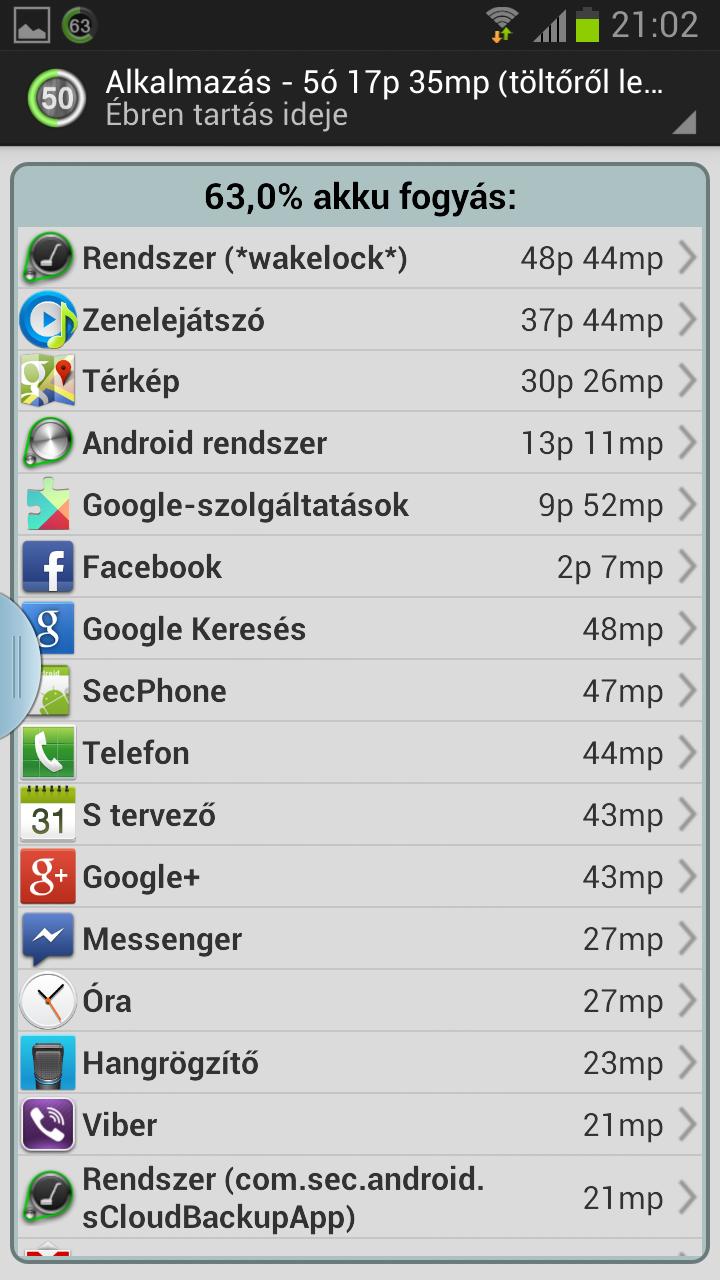Select the Óra entry

tap(360, 1001)
